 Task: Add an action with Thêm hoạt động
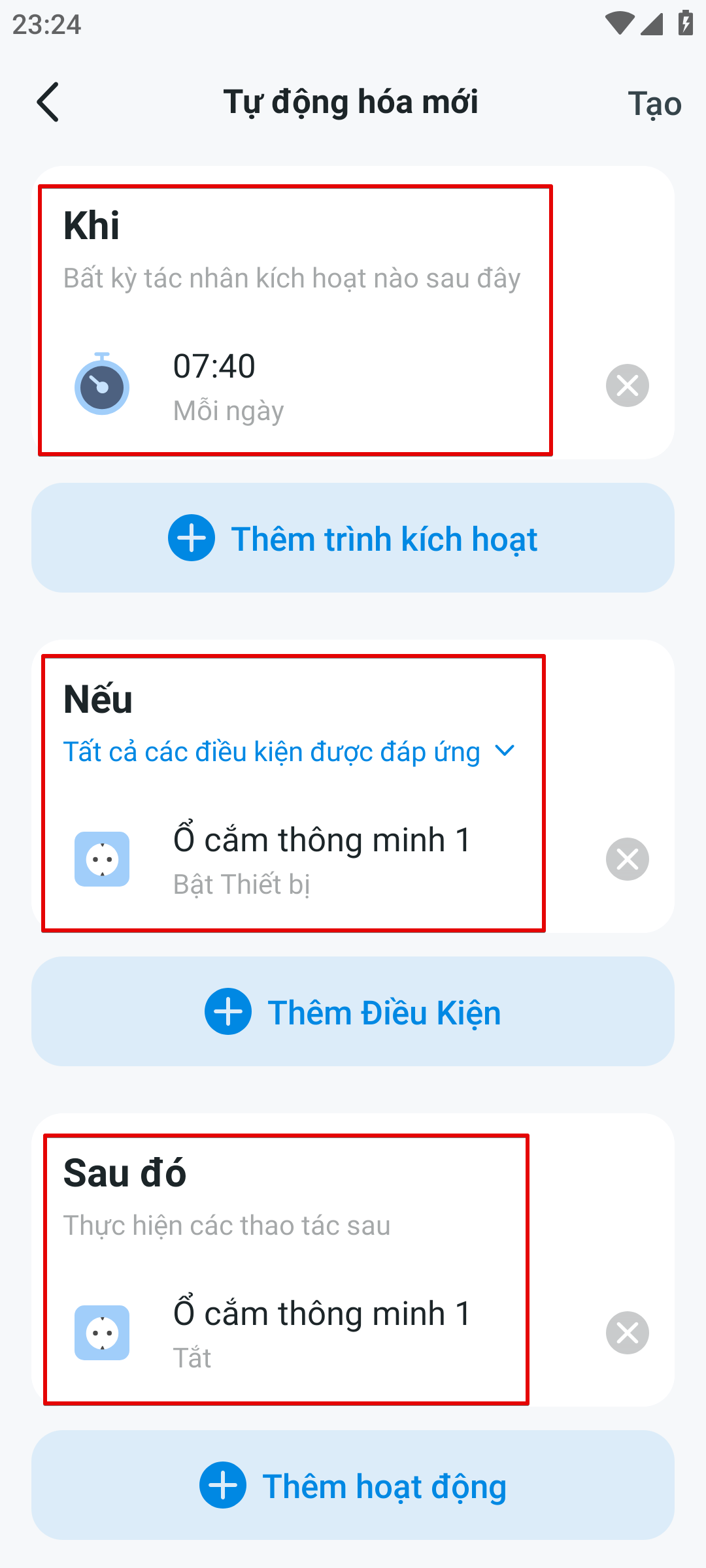pyautogui.click(x=353, y=1486)
